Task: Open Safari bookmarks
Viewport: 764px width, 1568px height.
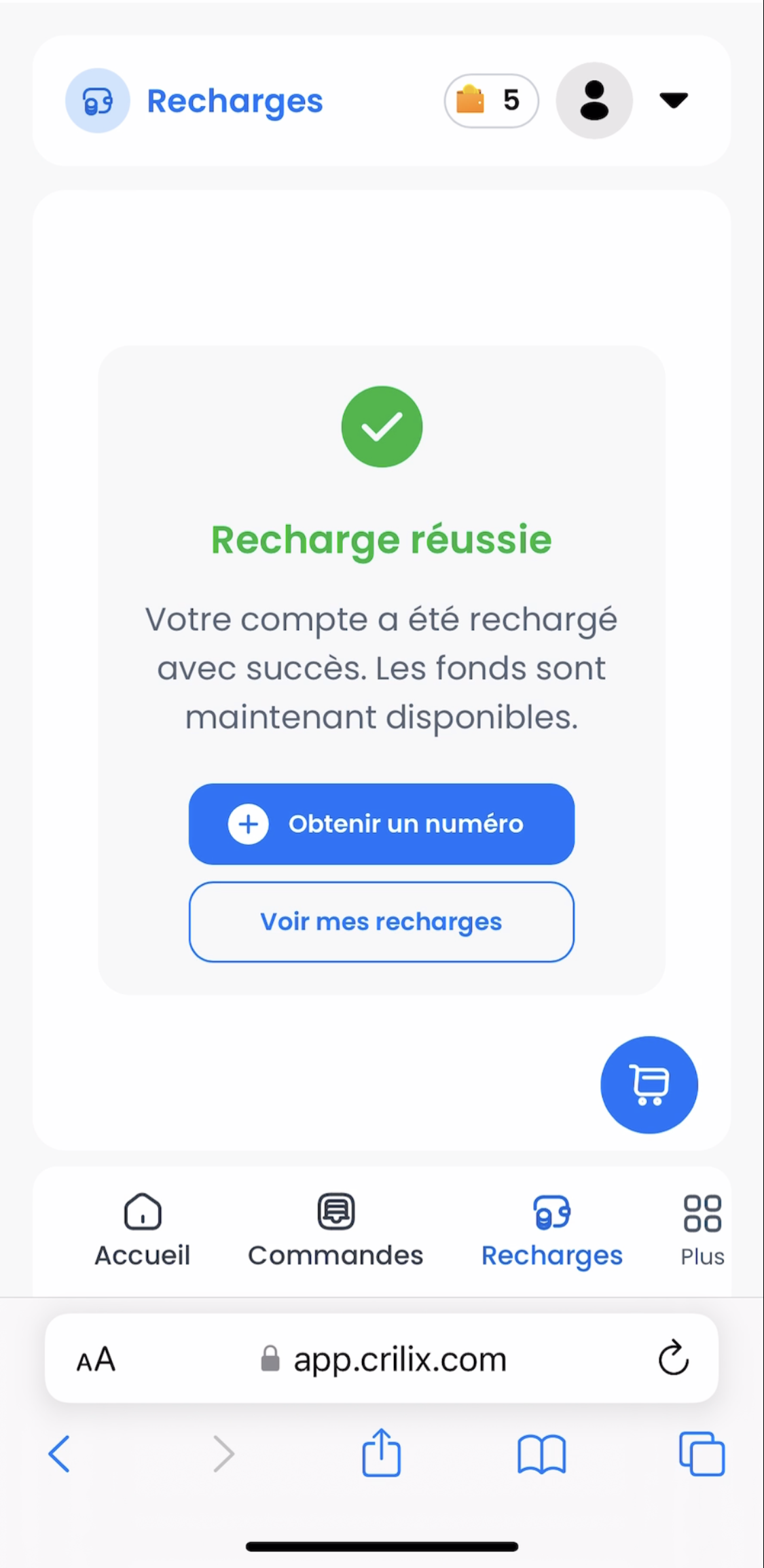Action: (x=541, y=1455)
